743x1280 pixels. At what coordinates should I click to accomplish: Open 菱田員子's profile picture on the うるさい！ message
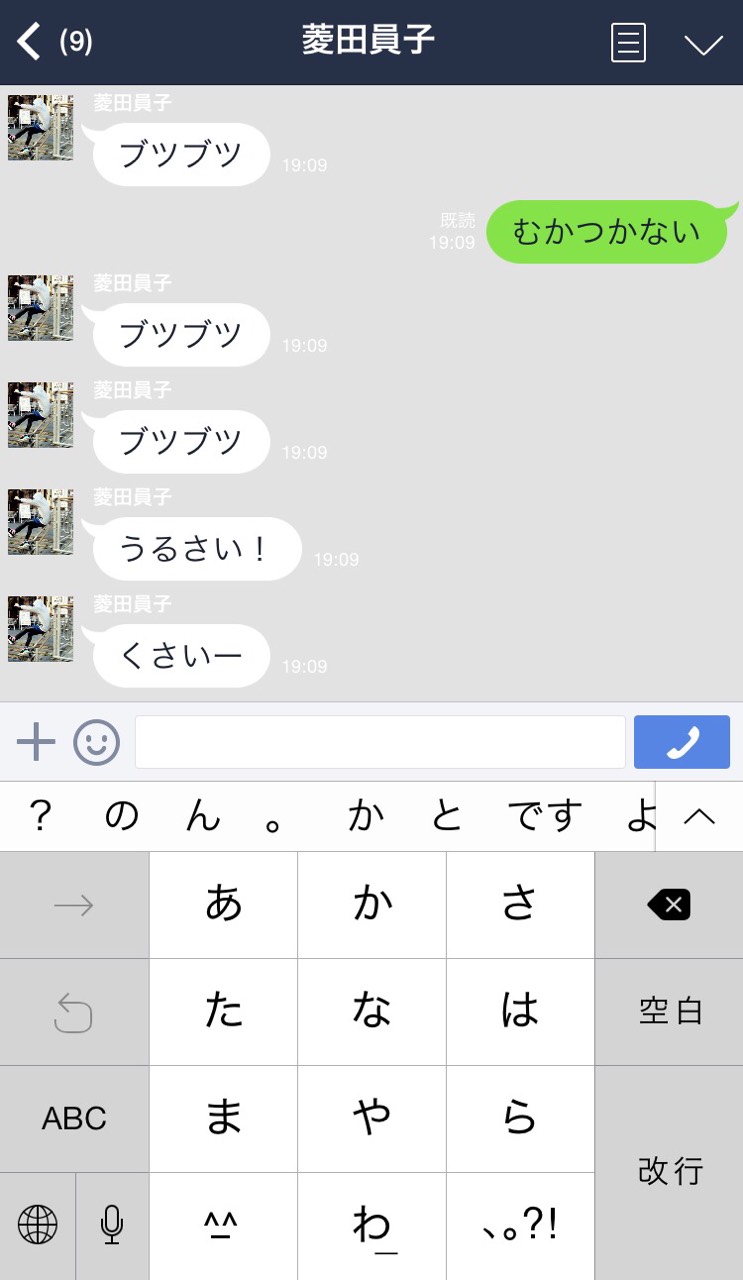(40, 522)
